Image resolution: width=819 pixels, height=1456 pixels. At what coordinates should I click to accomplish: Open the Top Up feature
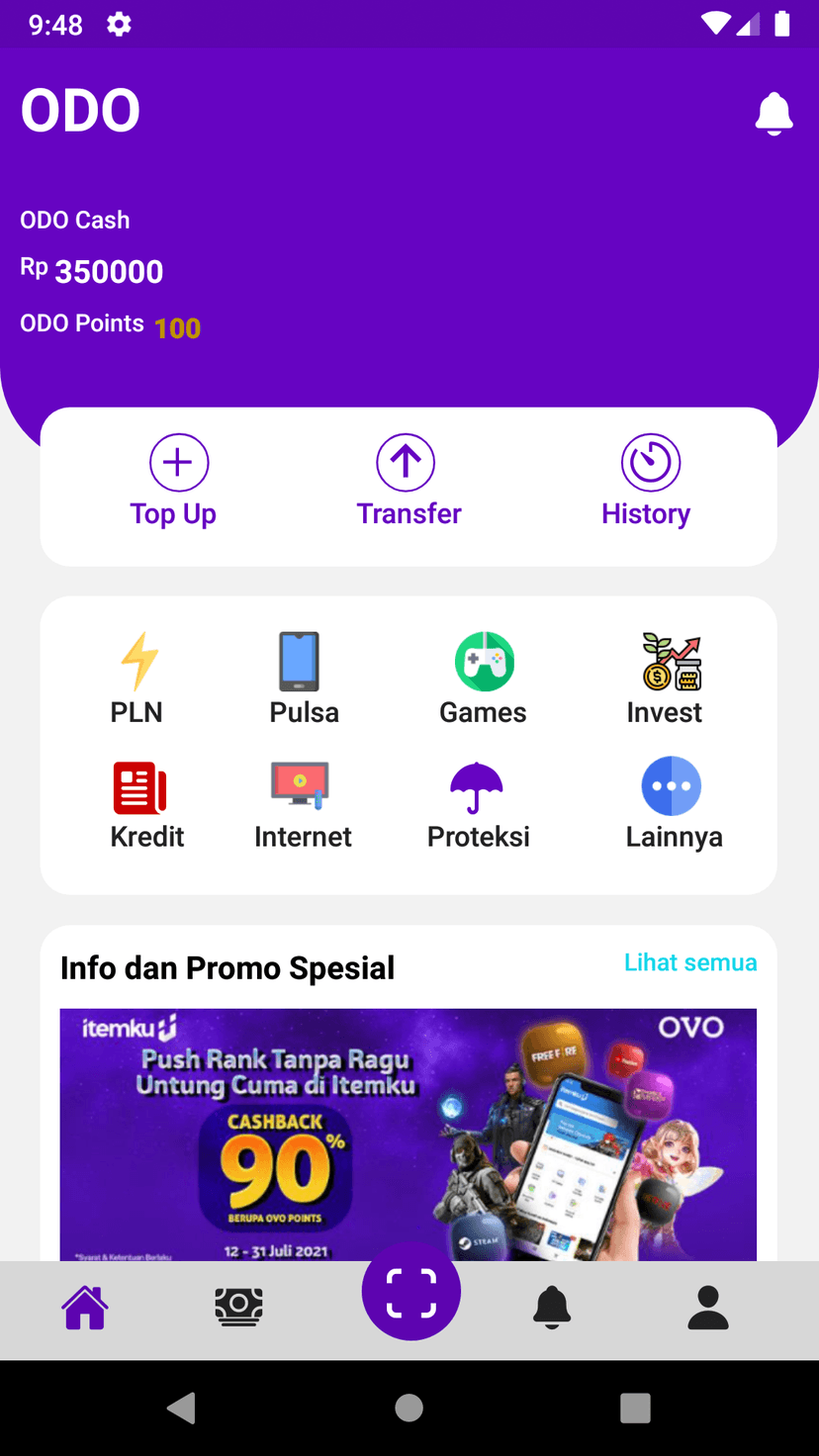click(x=176, y=462)
